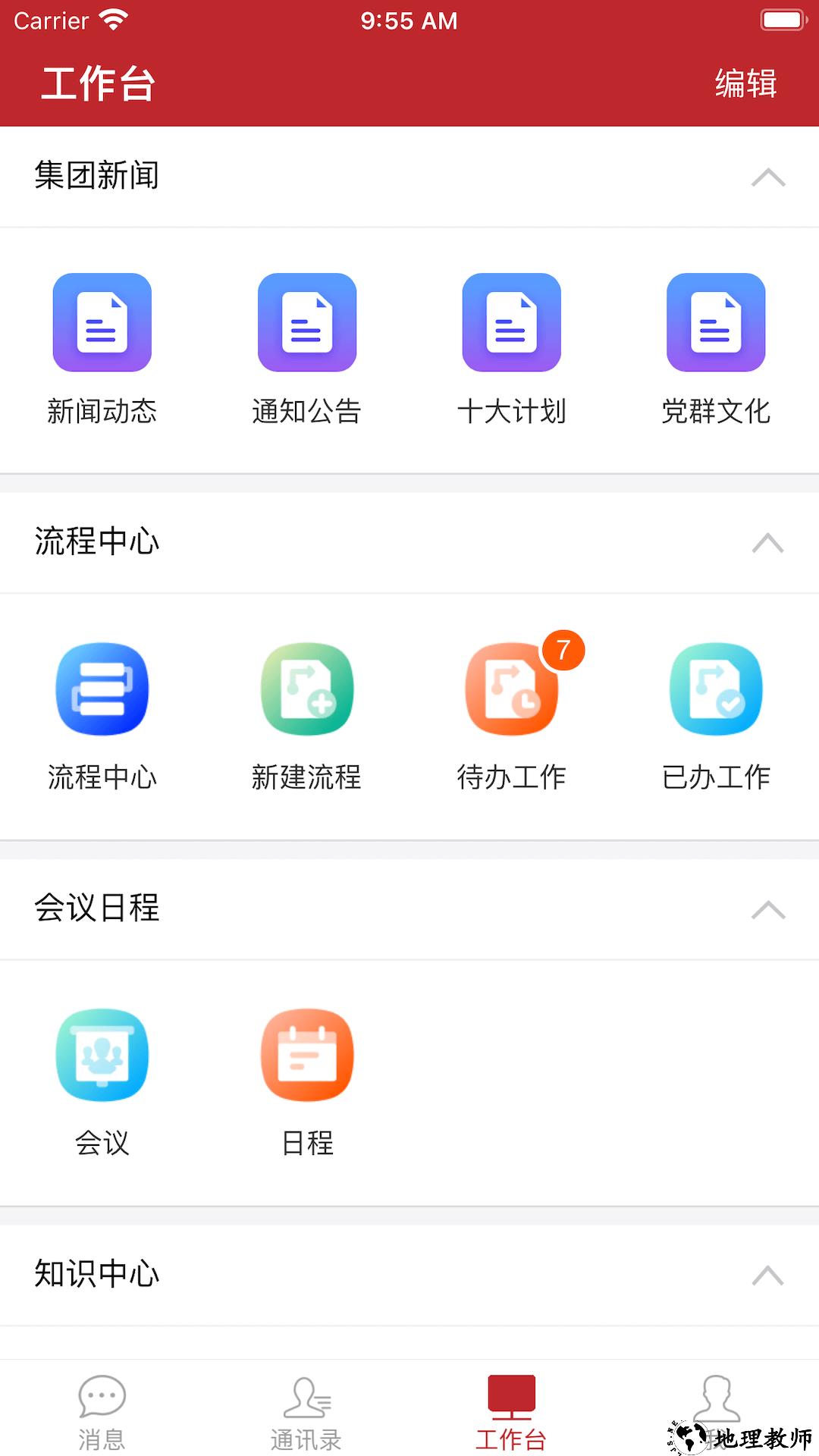Open the 会议 (Meeting) icon
Screen dimensions: 819x1456
pos(102,1054)
